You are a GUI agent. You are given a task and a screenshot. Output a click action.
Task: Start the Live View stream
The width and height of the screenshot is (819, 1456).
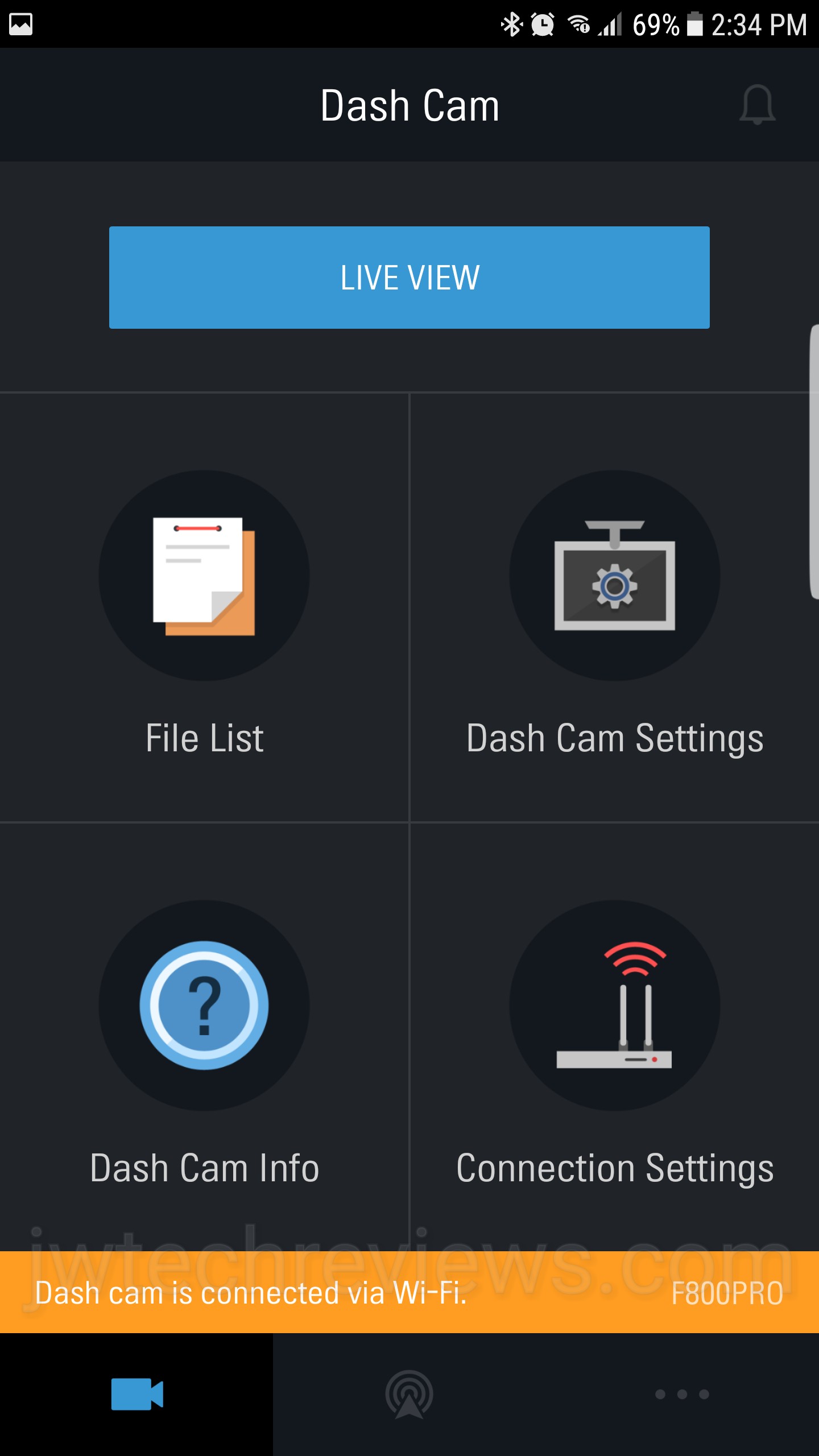tap(409, 278)
